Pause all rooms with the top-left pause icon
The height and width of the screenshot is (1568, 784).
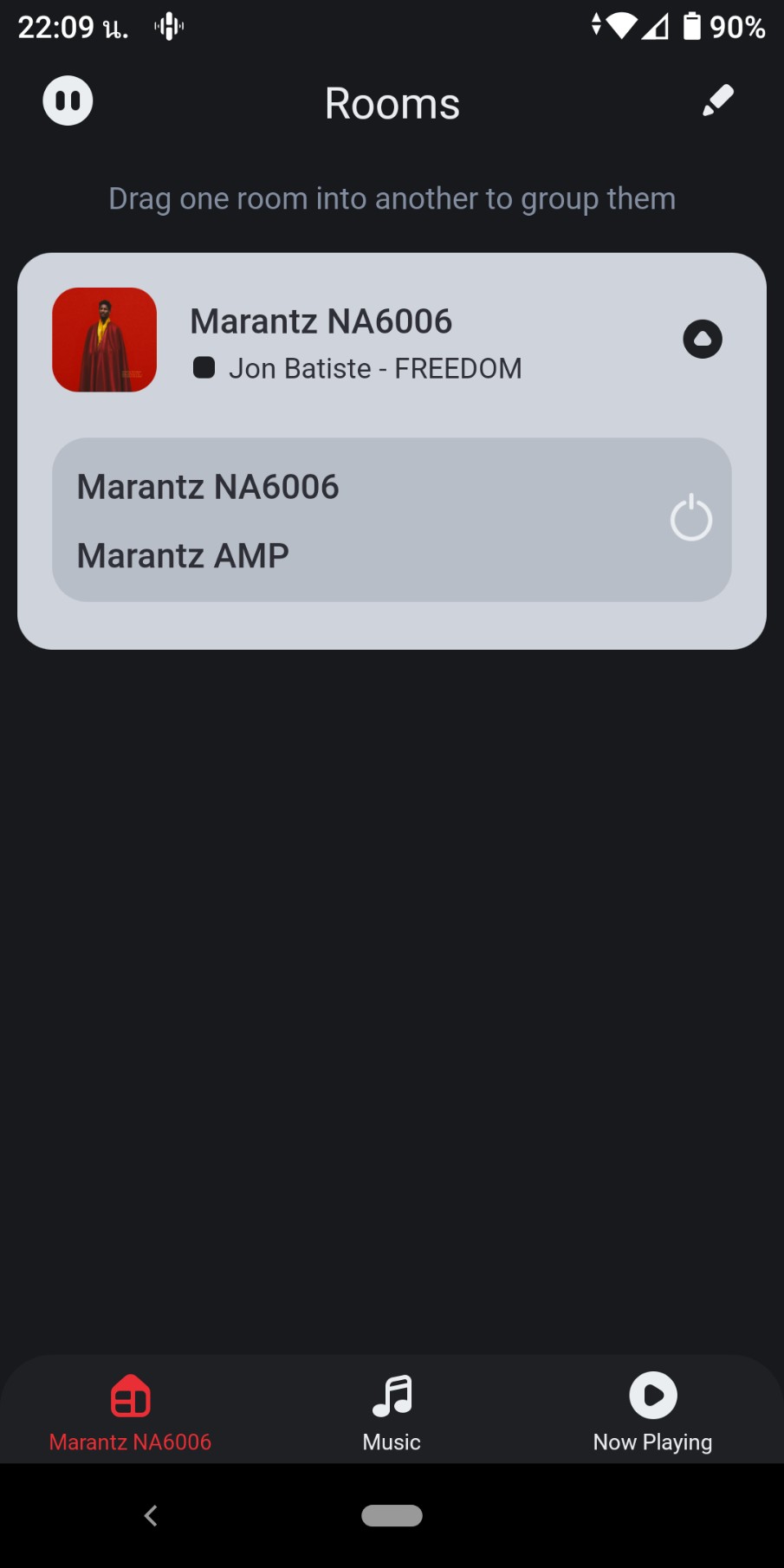[68, 101]
